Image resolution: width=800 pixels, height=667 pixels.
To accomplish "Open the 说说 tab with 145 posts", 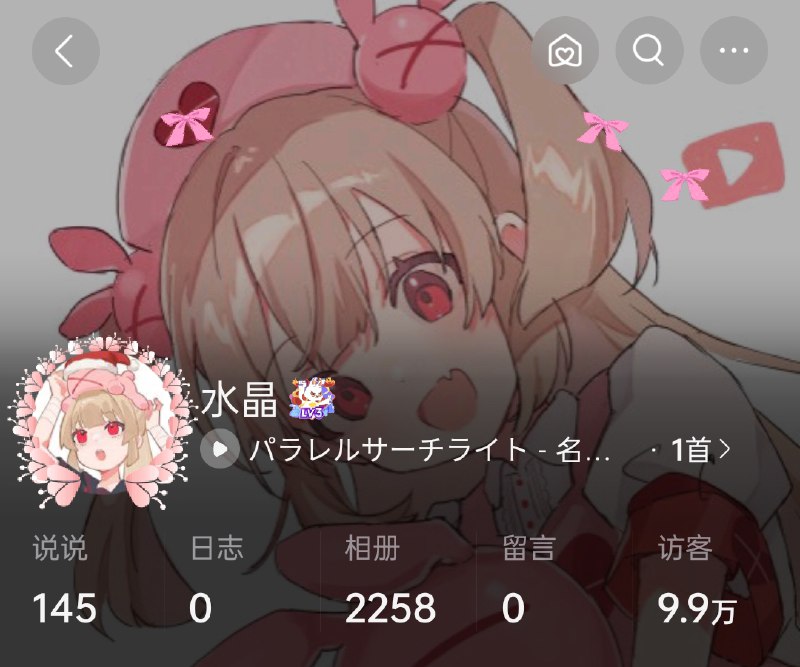I will pos(63,578).
